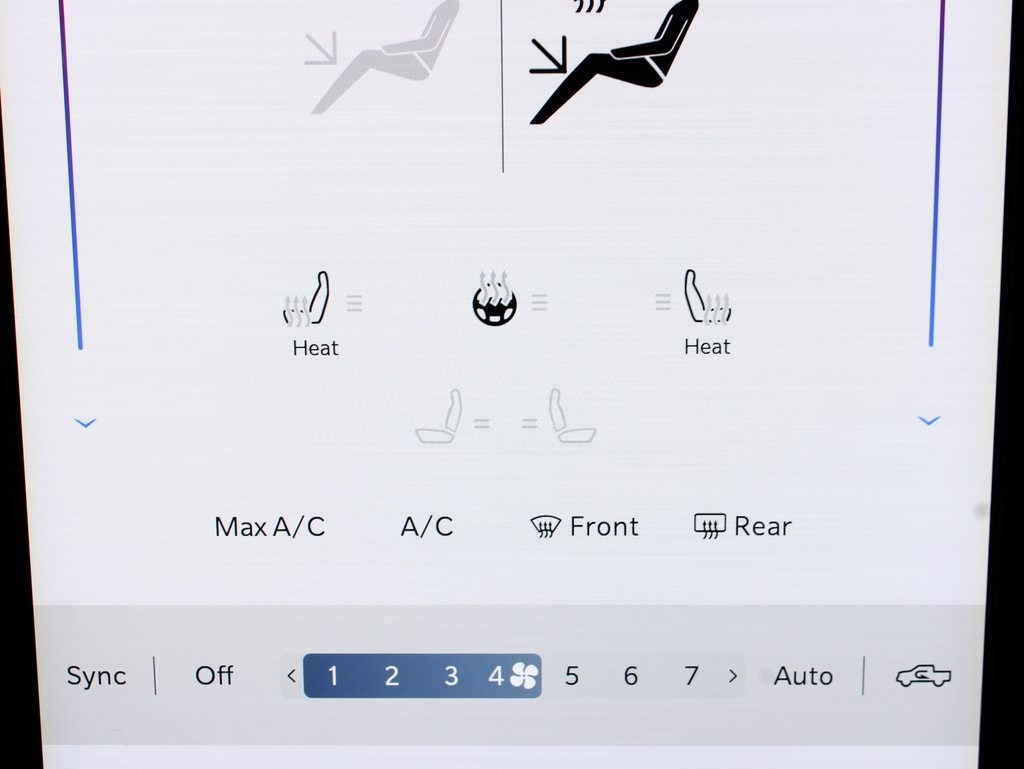Set fan speed to 2
This screenshot has width=1024, height=769.
click(x=392, y=677)
